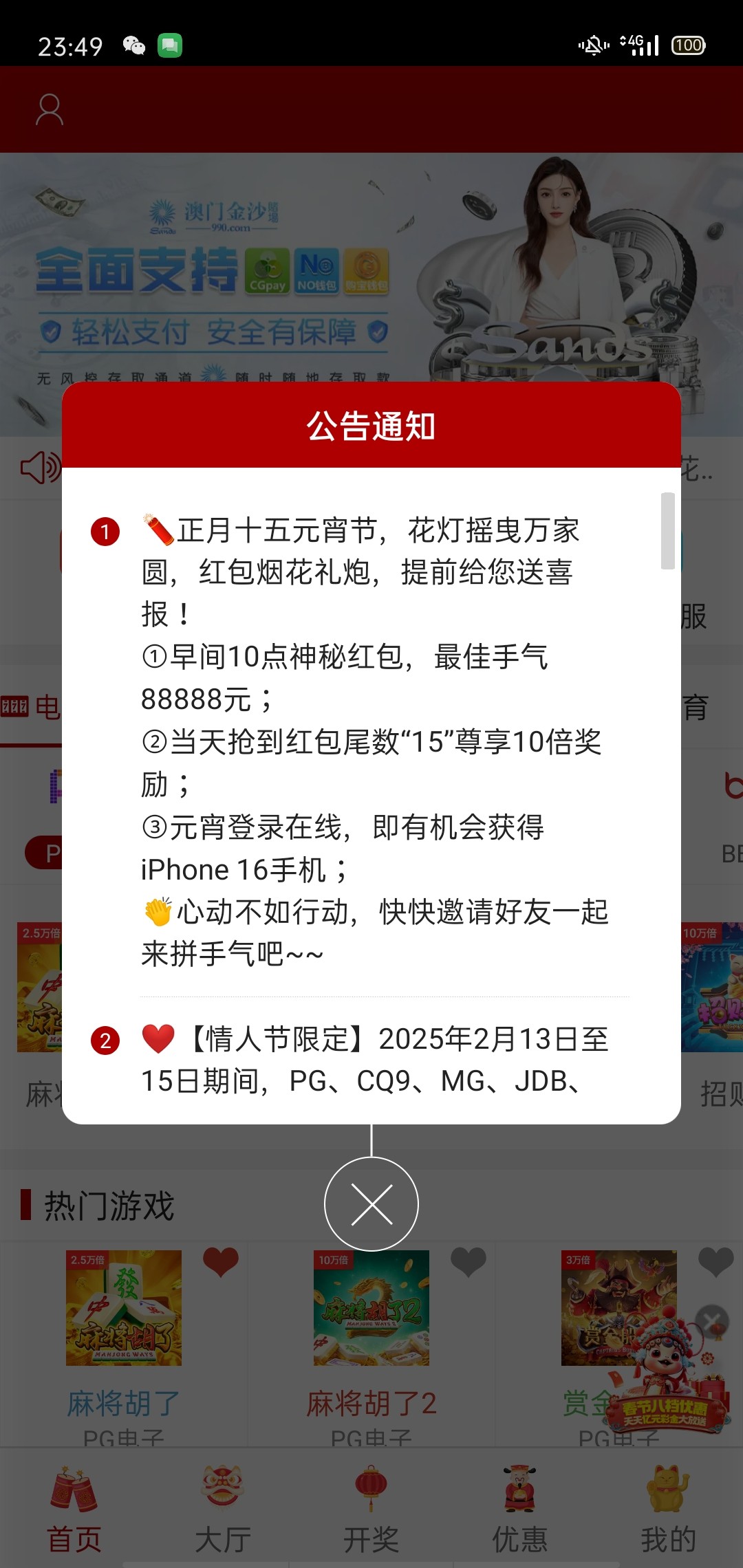Open the 麻将胡了2 game card
Screen dimensions: 743x1568
(x=371, y=1308)
